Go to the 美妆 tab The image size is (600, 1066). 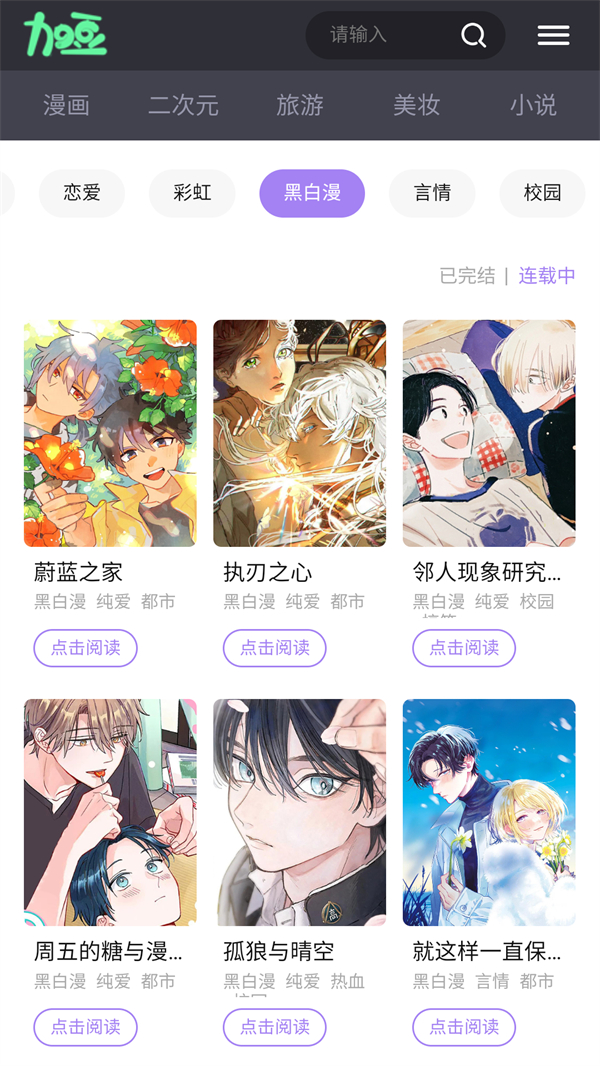417,105
